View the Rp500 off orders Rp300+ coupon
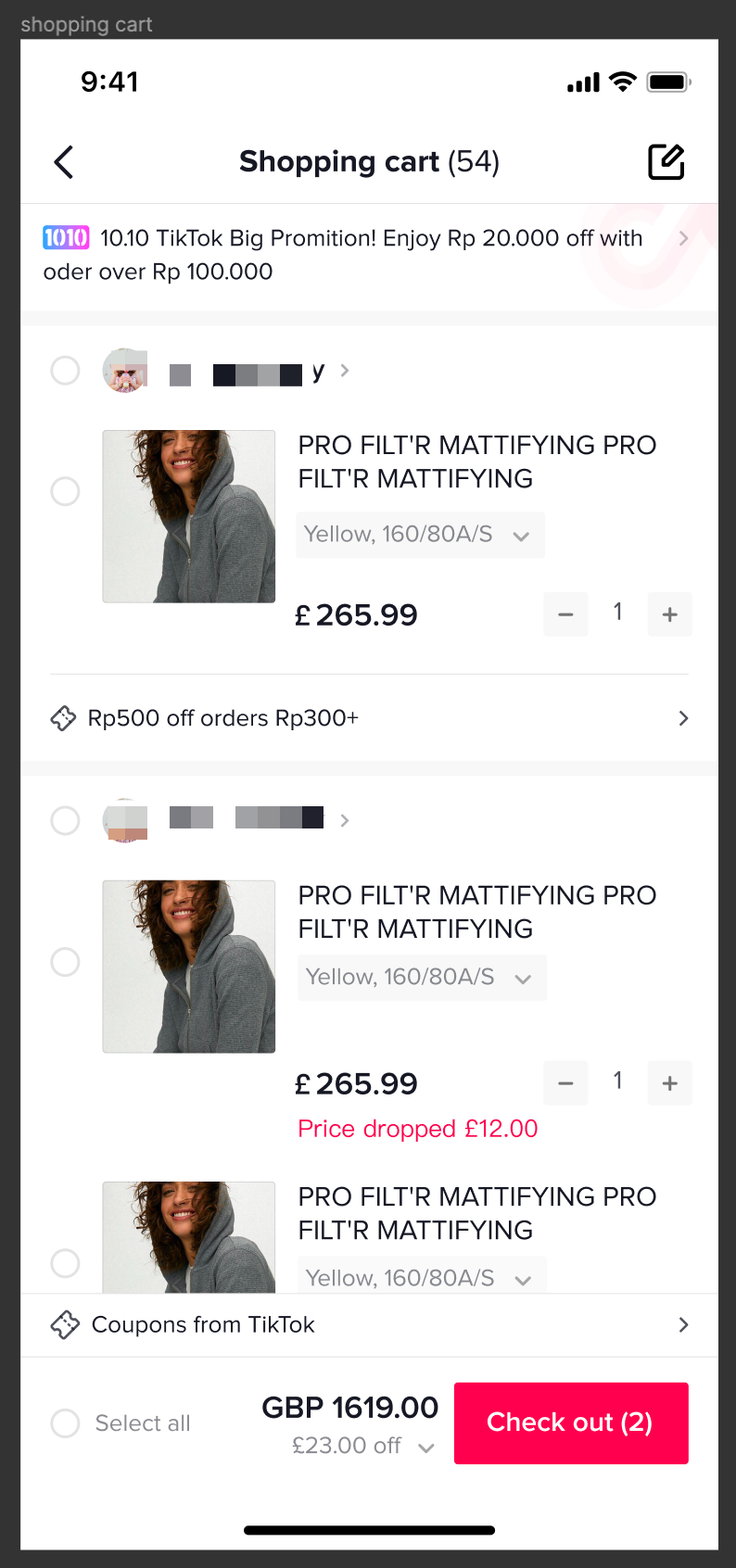Screen dimensions: 736x1568 [x=369, y=718]
